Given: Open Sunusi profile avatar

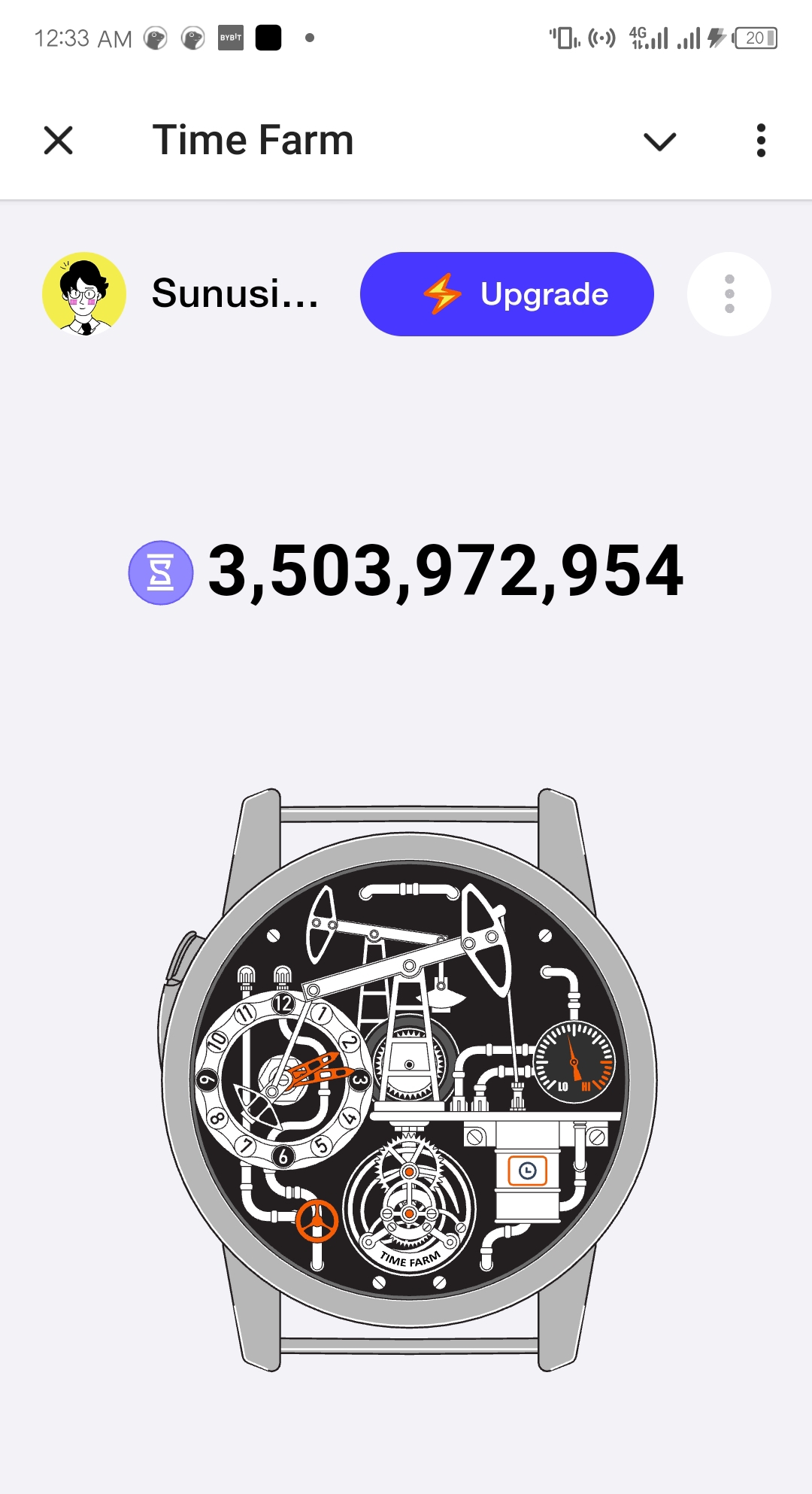Looking at the screenshot, I should tap(84, 294).
